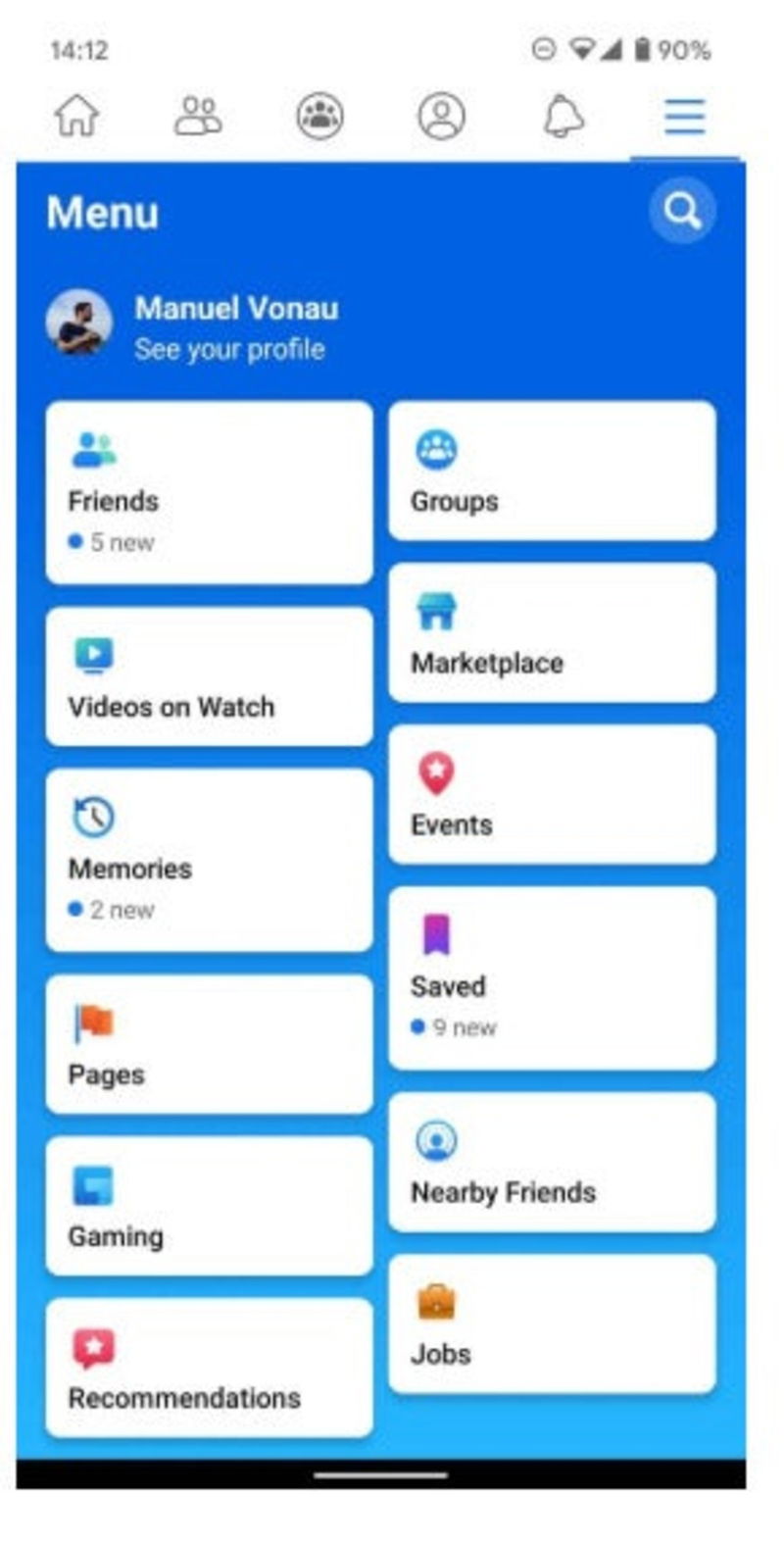The image size is (784, 1546).
Task: Tap the Nearby Friends card
Action: tap(550, 1160)
